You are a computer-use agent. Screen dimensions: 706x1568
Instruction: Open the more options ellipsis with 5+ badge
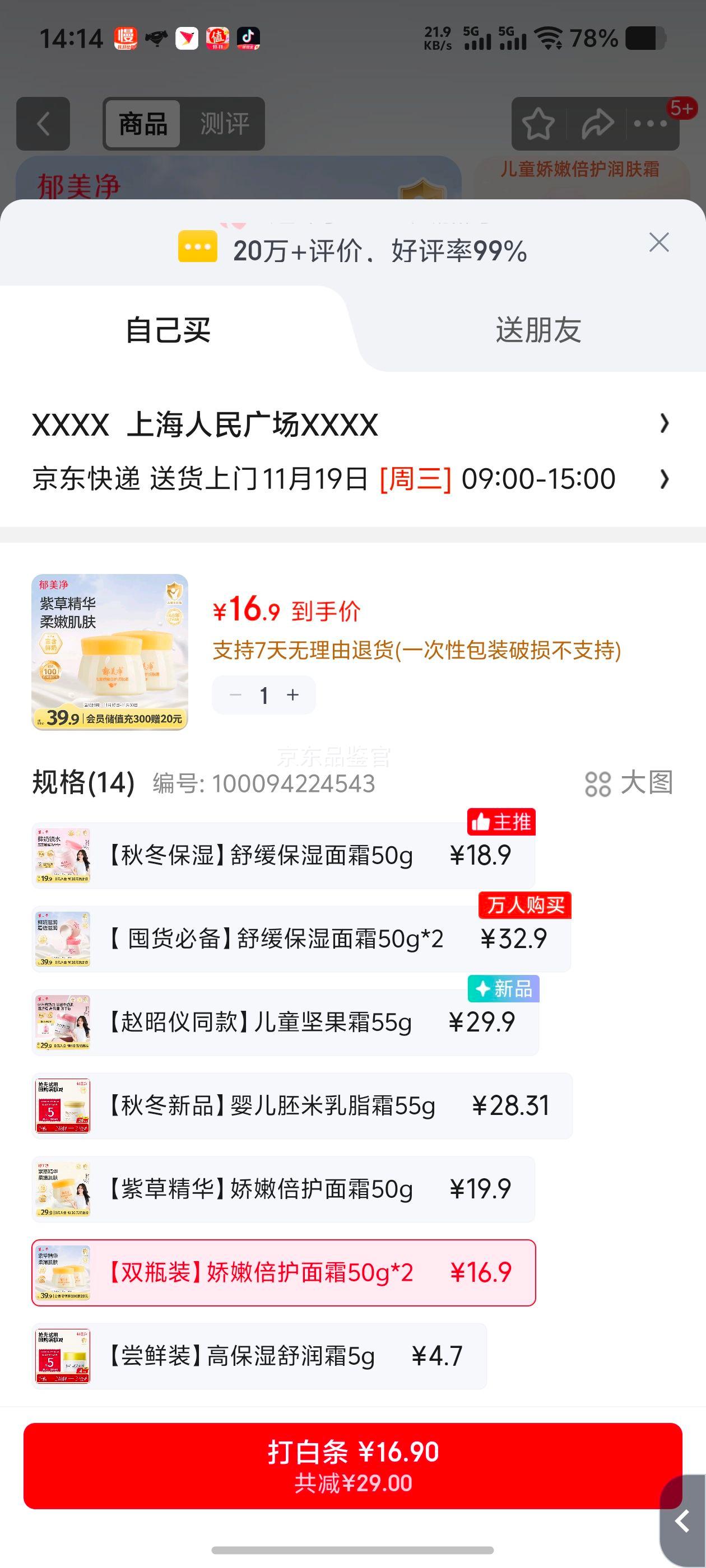point(651,124)
